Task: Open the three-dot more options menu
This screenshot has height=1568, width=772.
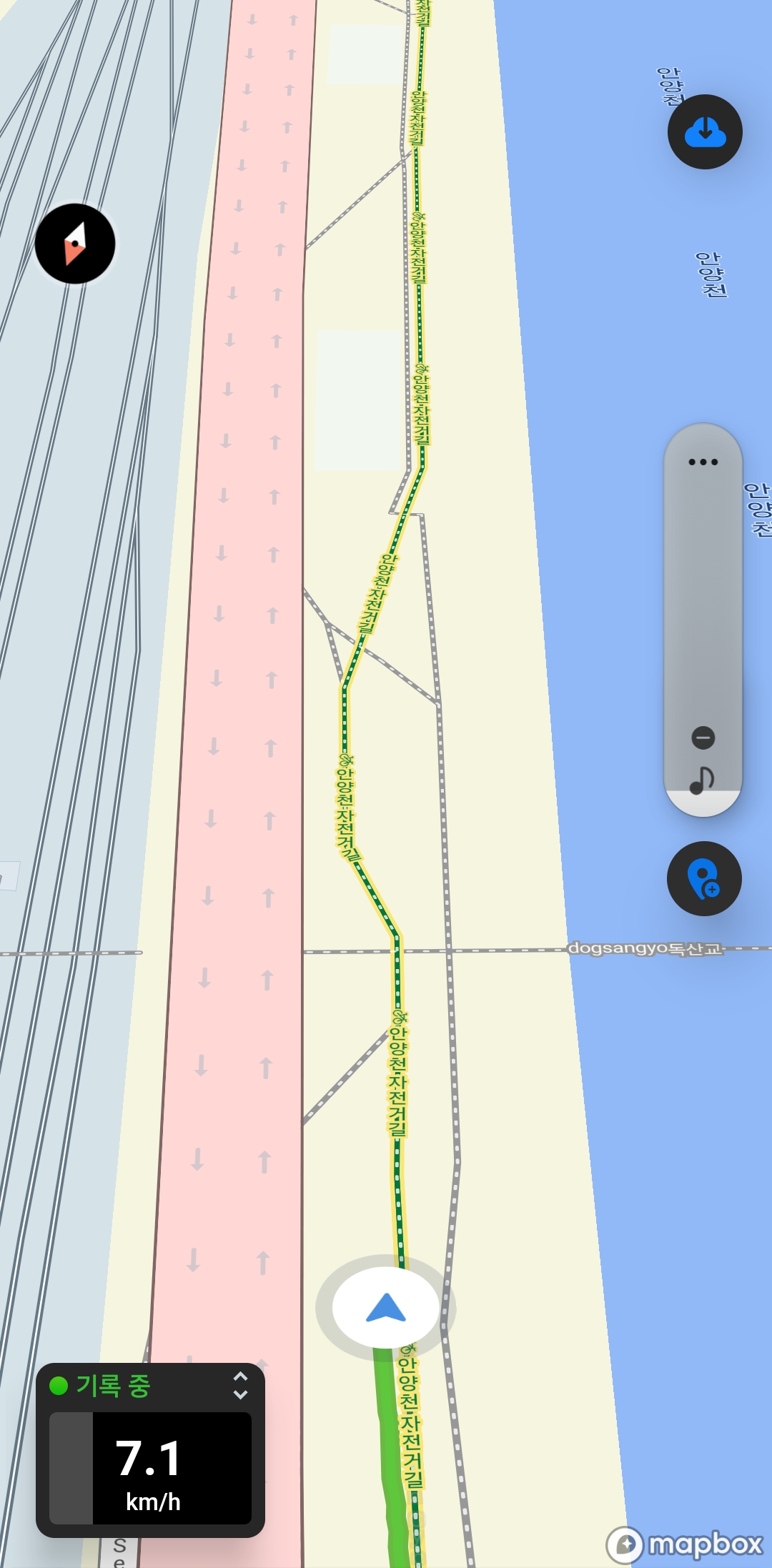Action: pos(703,462)
